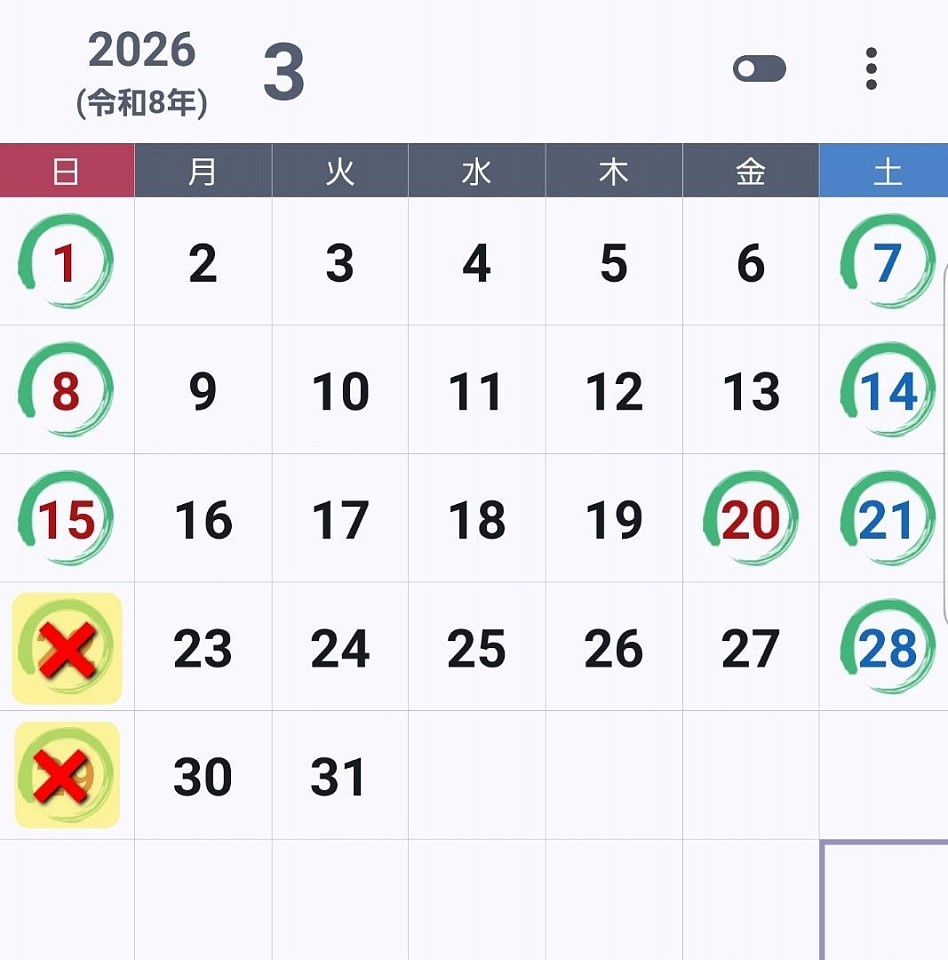The width and height of the screenshot is (948, 960).
Task: Choose March 31 on the calendar
Action: click(x=339, y=776)
